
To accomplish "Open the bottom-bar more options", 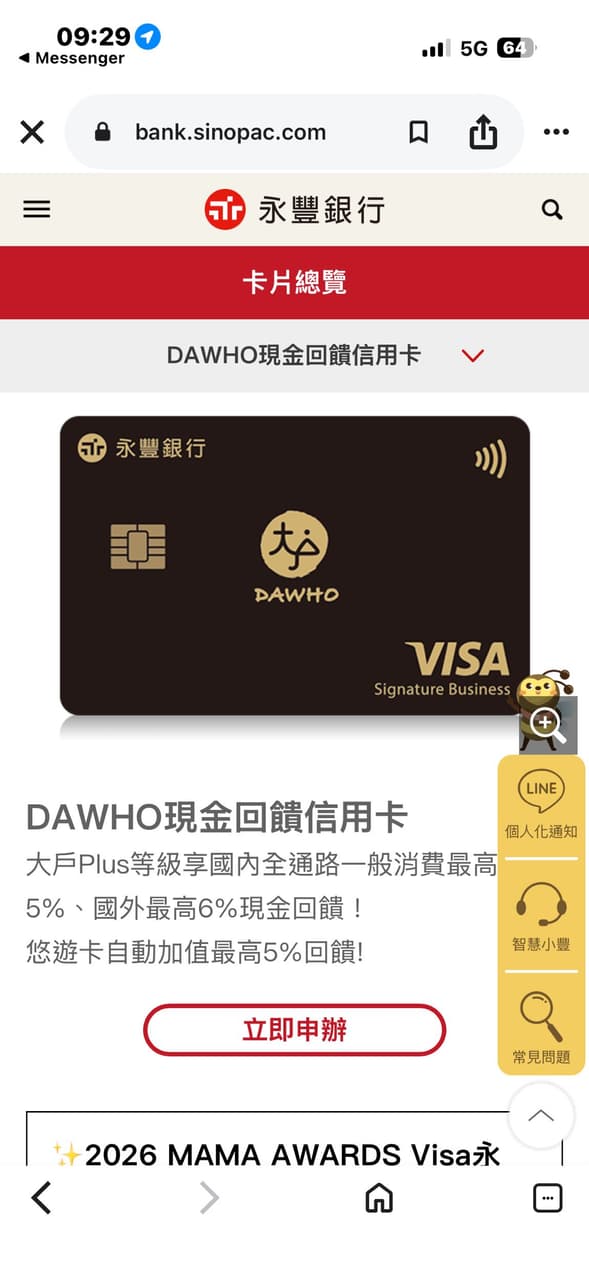I will coord(547,1197).
